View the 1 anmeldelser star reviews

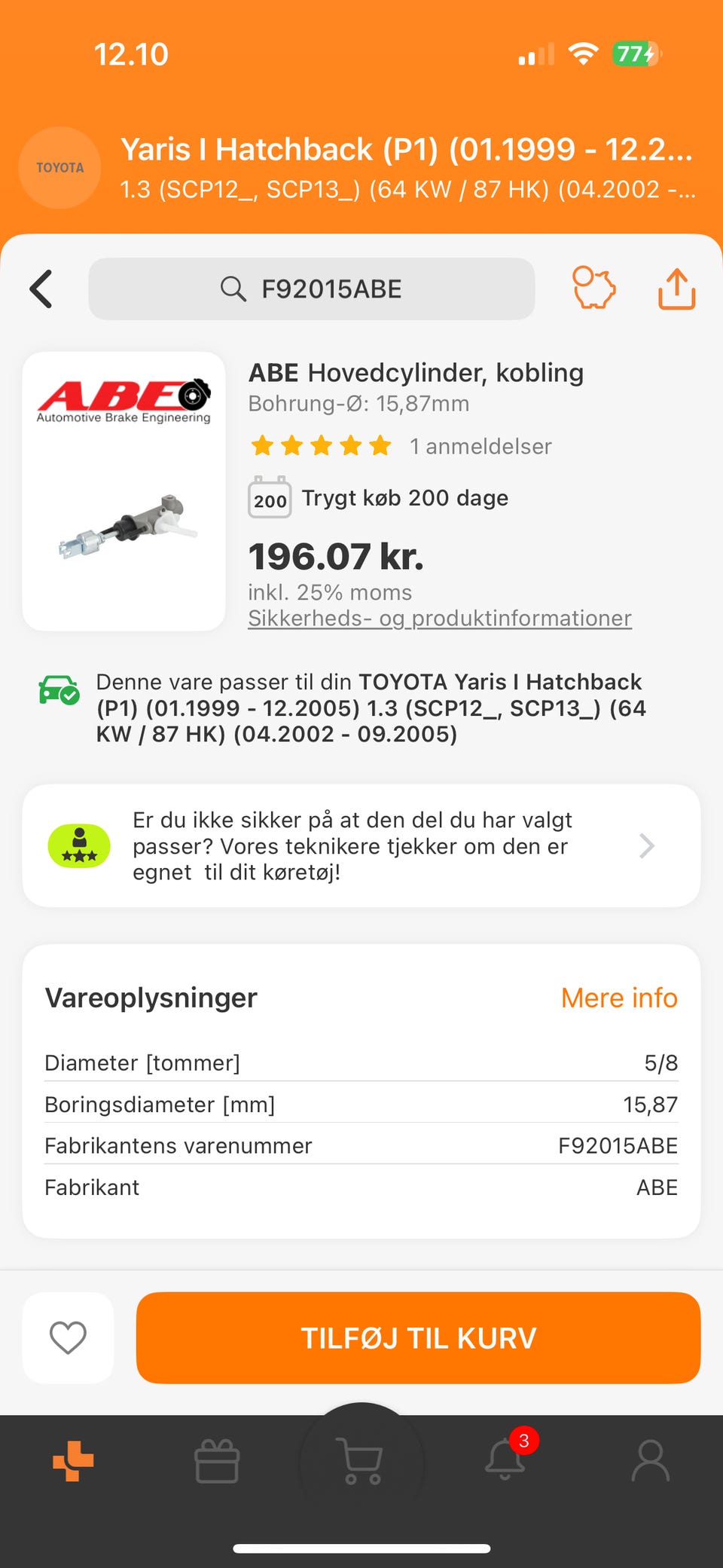coord(401,446)
